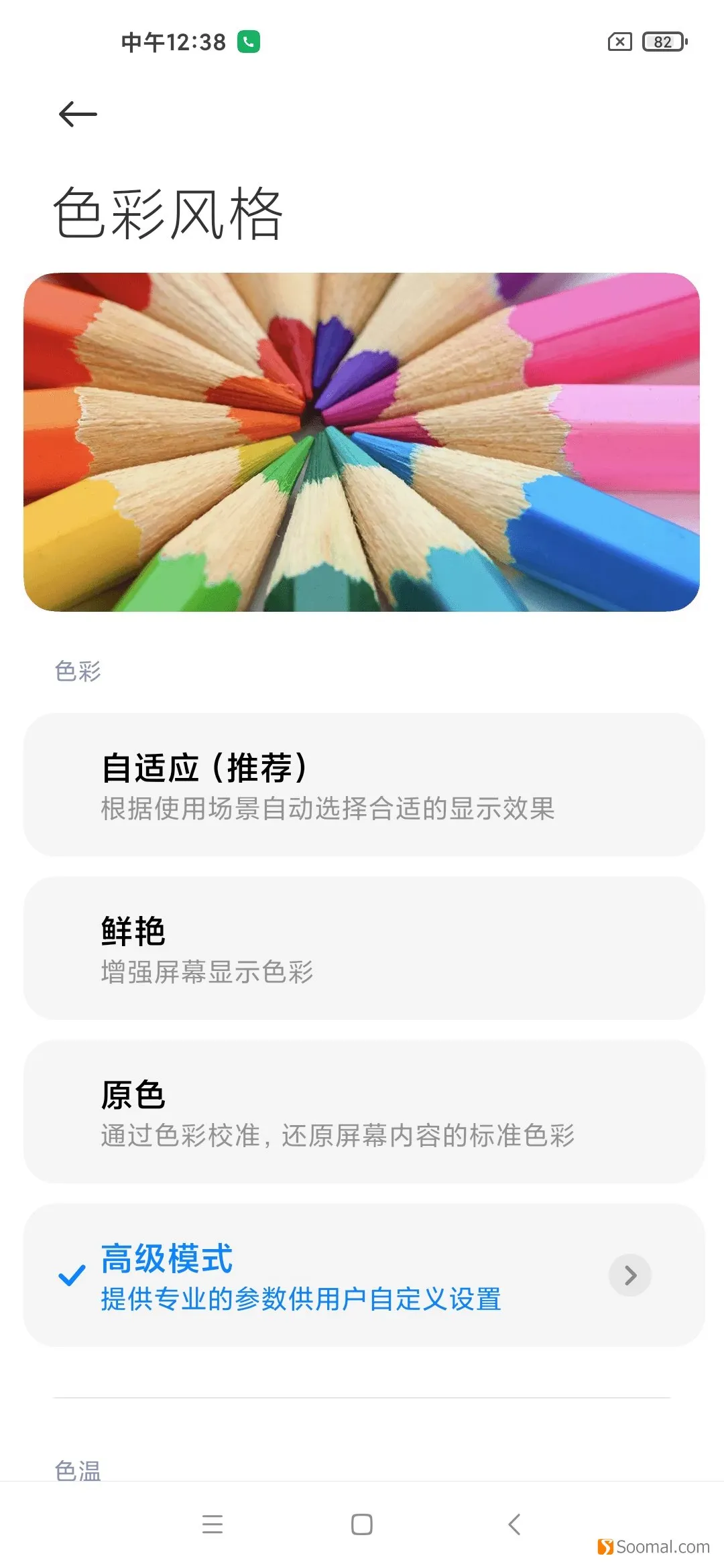Open 高级模式 settings via the chevron
The height and width of the screenshot is (1568, 724).
(x=630, y=1275)
